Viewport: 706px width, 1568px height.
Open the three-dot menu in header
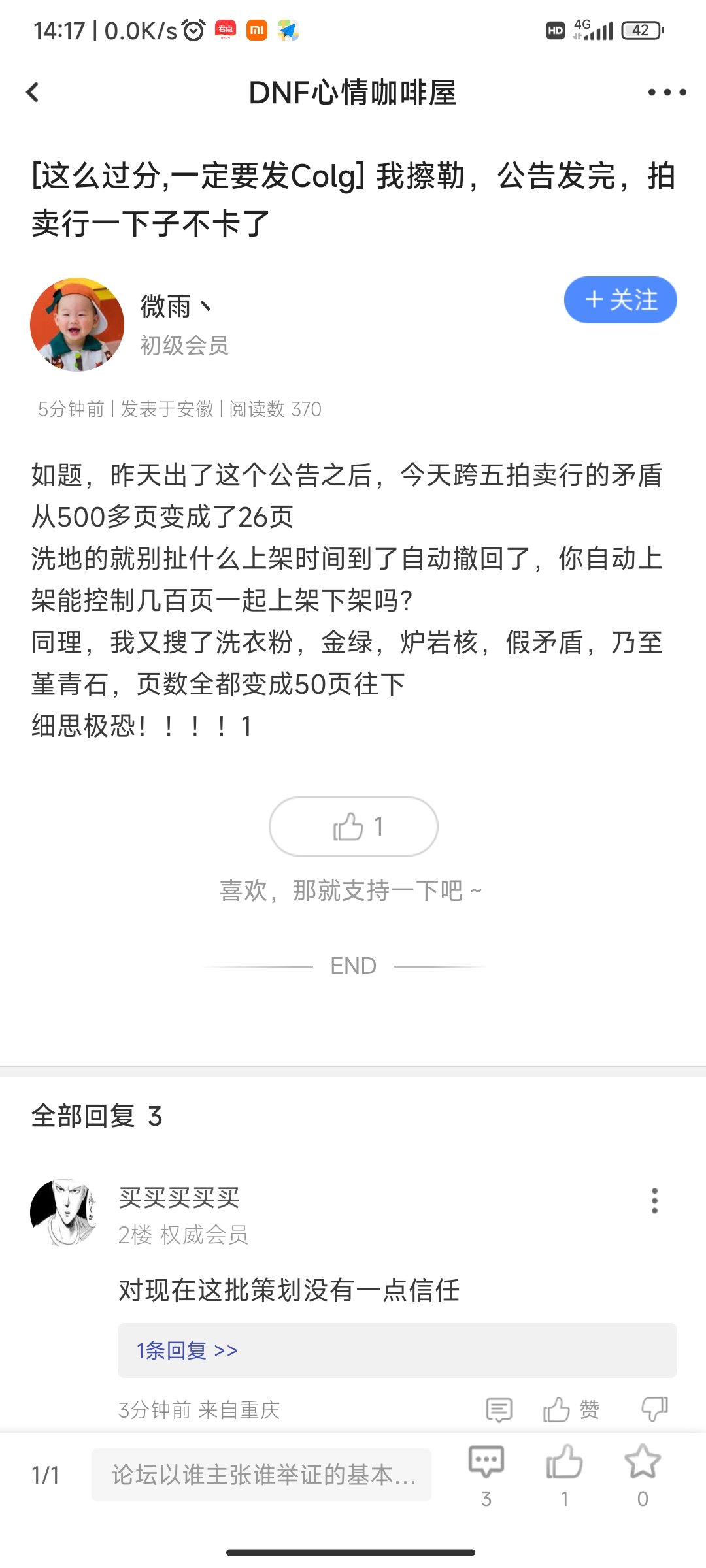click(667, 92)
